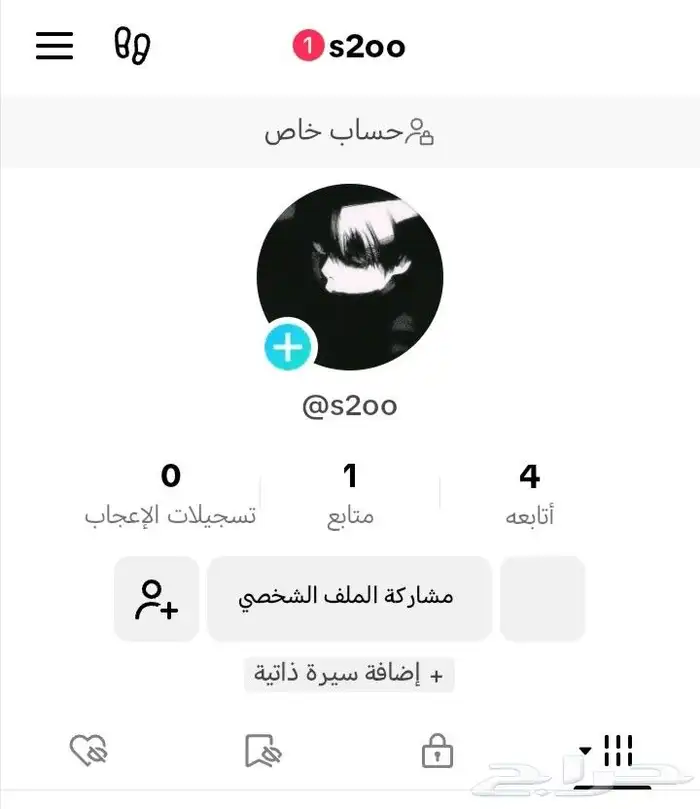Image resolution: width=700 pixels, height=809 pixels.
Task: Open the add friends icon button
Action: pos(156,598)
